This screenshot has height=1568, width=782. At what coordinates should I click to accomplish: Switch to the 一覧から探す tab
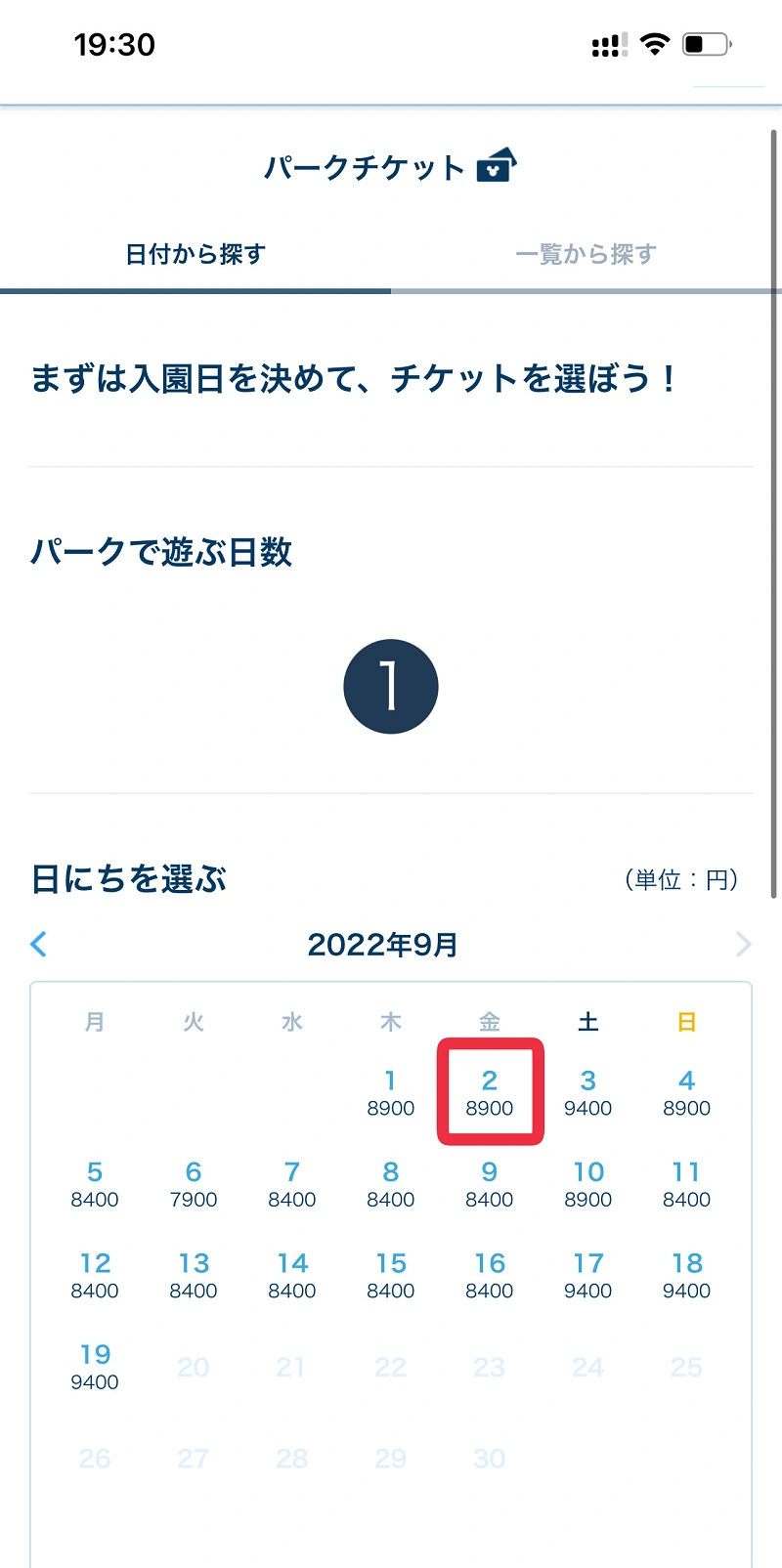coord(586,255)
